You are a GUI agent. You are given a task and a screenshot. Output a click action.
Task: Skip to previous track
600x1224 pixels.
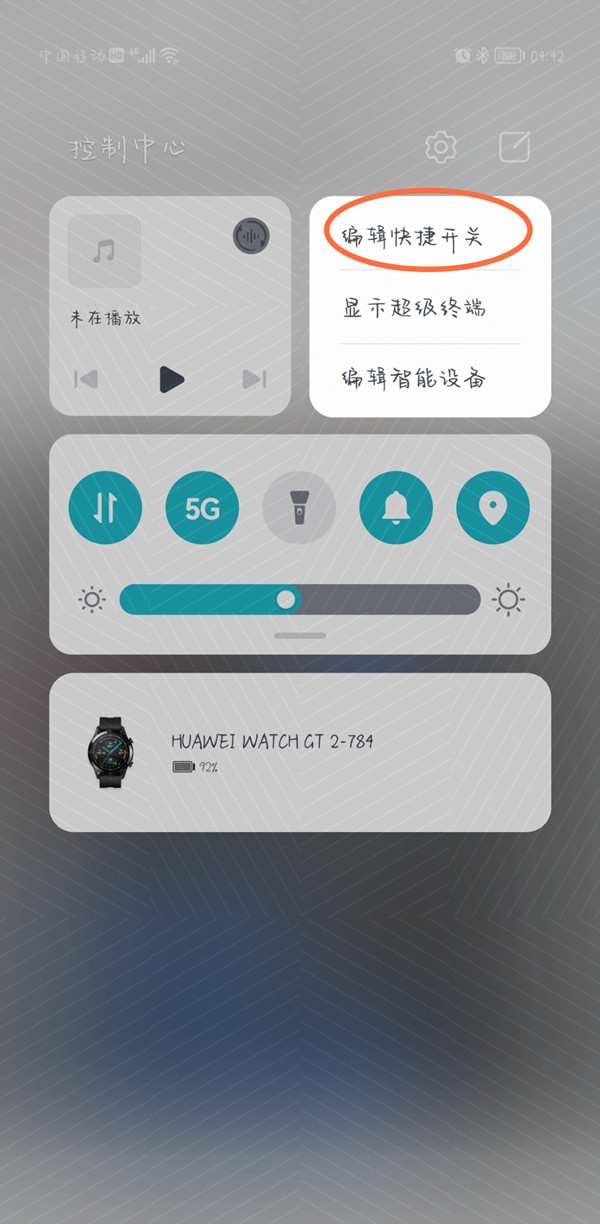click(87, 379)
